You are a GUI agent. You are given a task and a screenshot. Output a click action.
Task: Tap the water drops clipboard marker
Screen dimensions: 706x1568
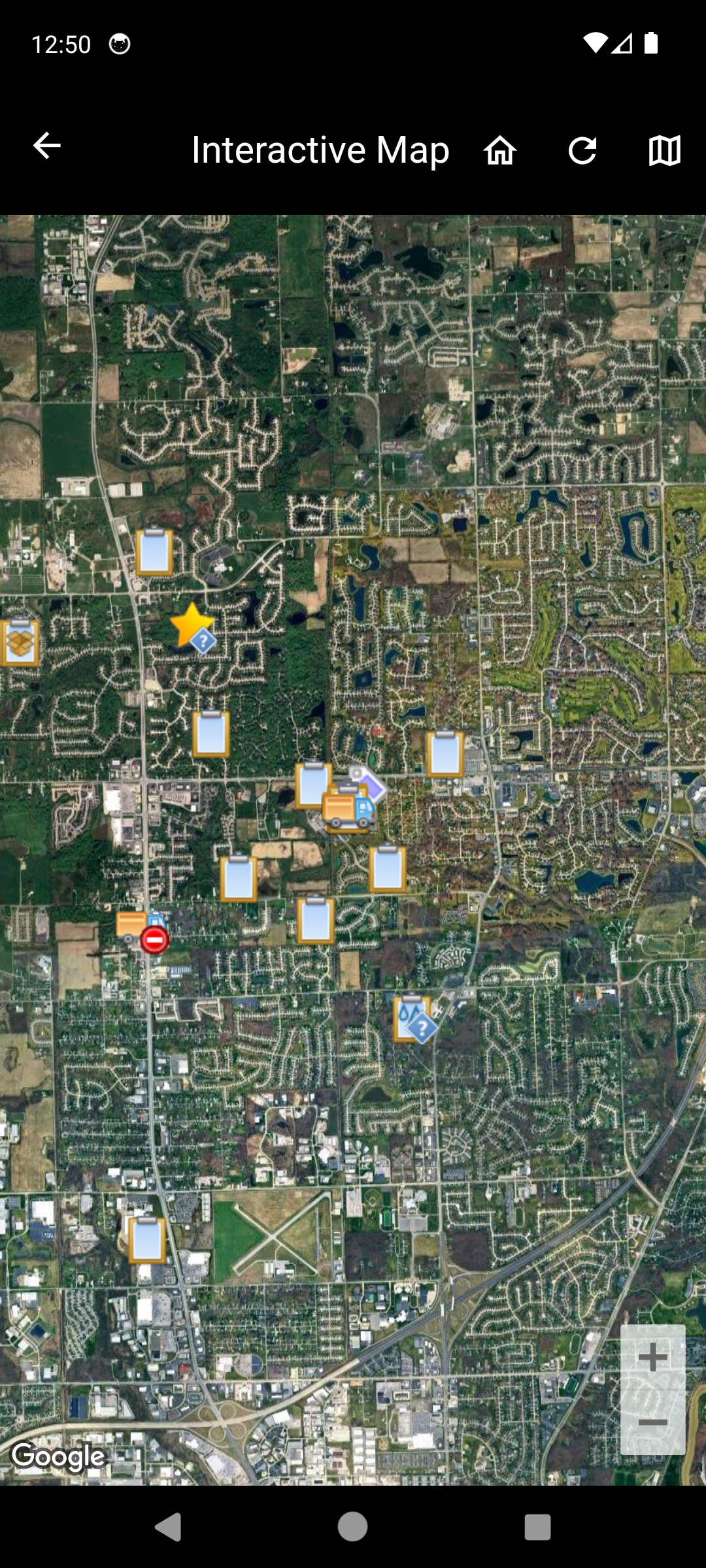pyautogui.click(x=412, y=1018)
